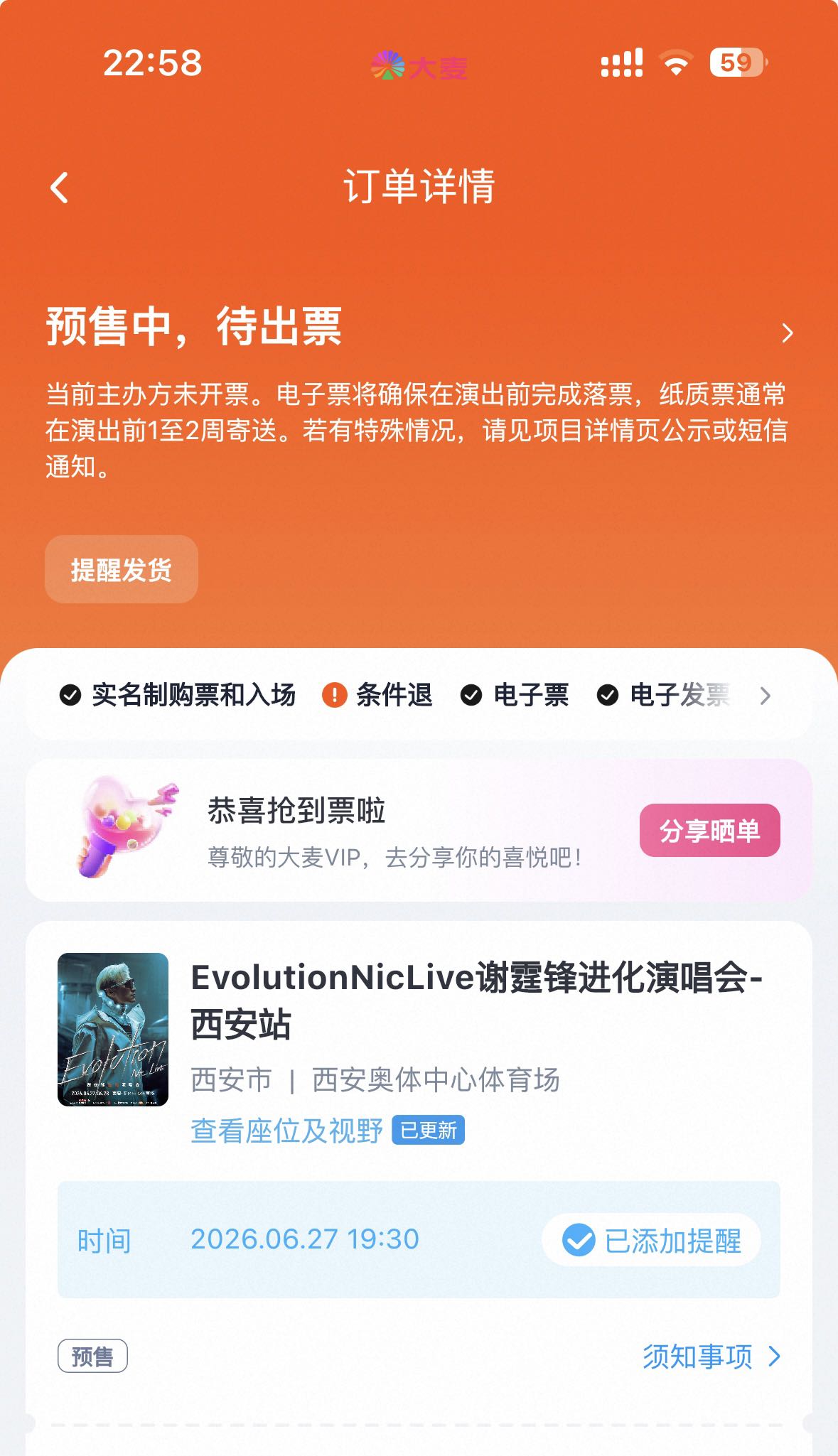The width and height of the screenshot is (838, 1456).
Task: Tap 分享晒单 to share your order
Action: [709, 830]
